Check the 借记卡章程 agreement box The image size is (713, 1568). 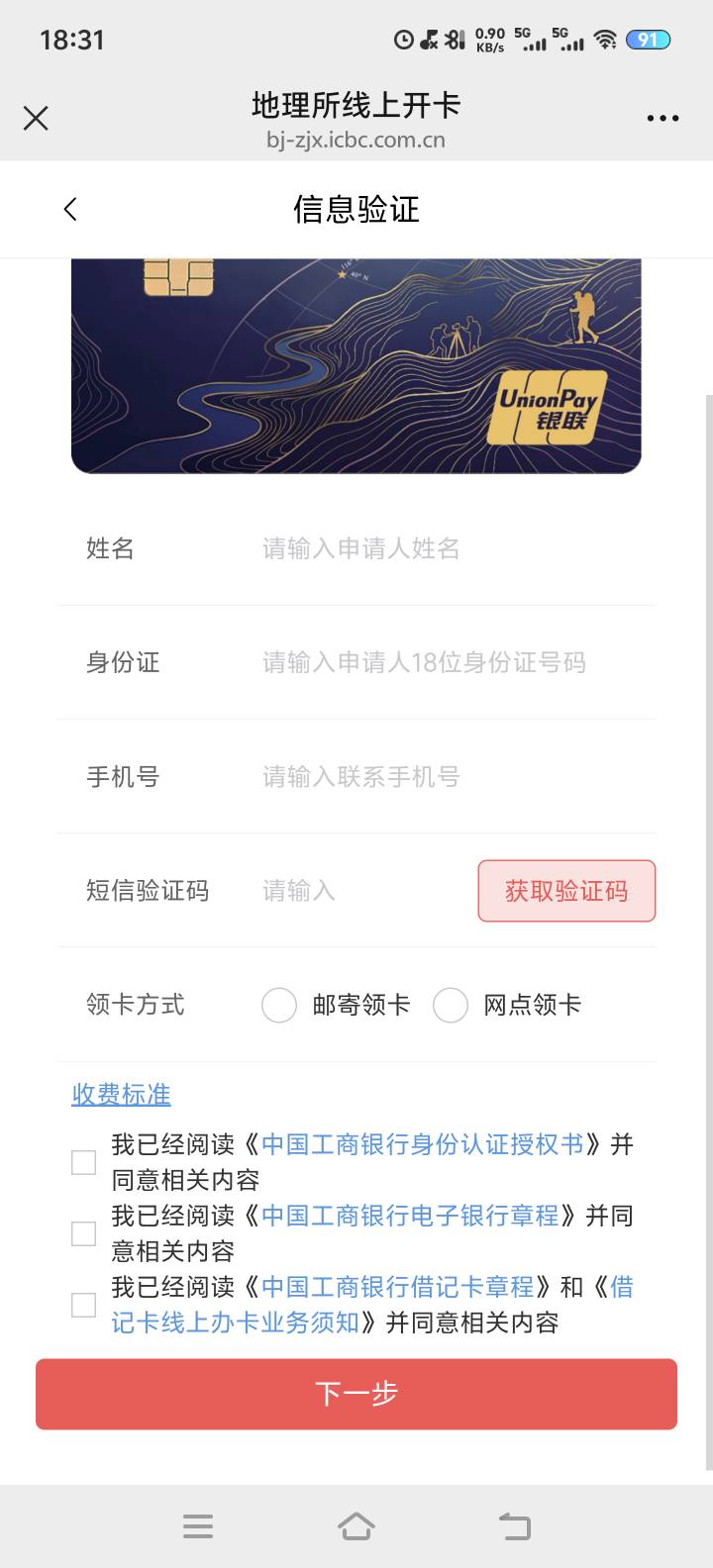(84, 1305)
